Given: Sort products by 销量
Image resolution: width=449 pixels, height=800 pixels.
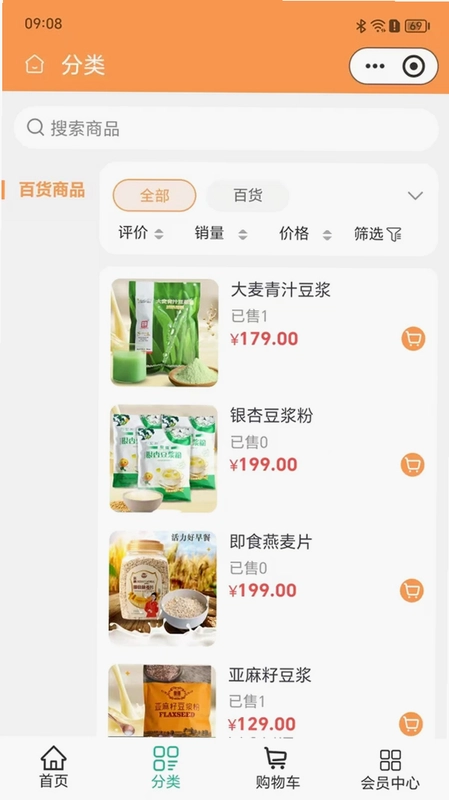Looking at the screenshot, I should 220,233.
